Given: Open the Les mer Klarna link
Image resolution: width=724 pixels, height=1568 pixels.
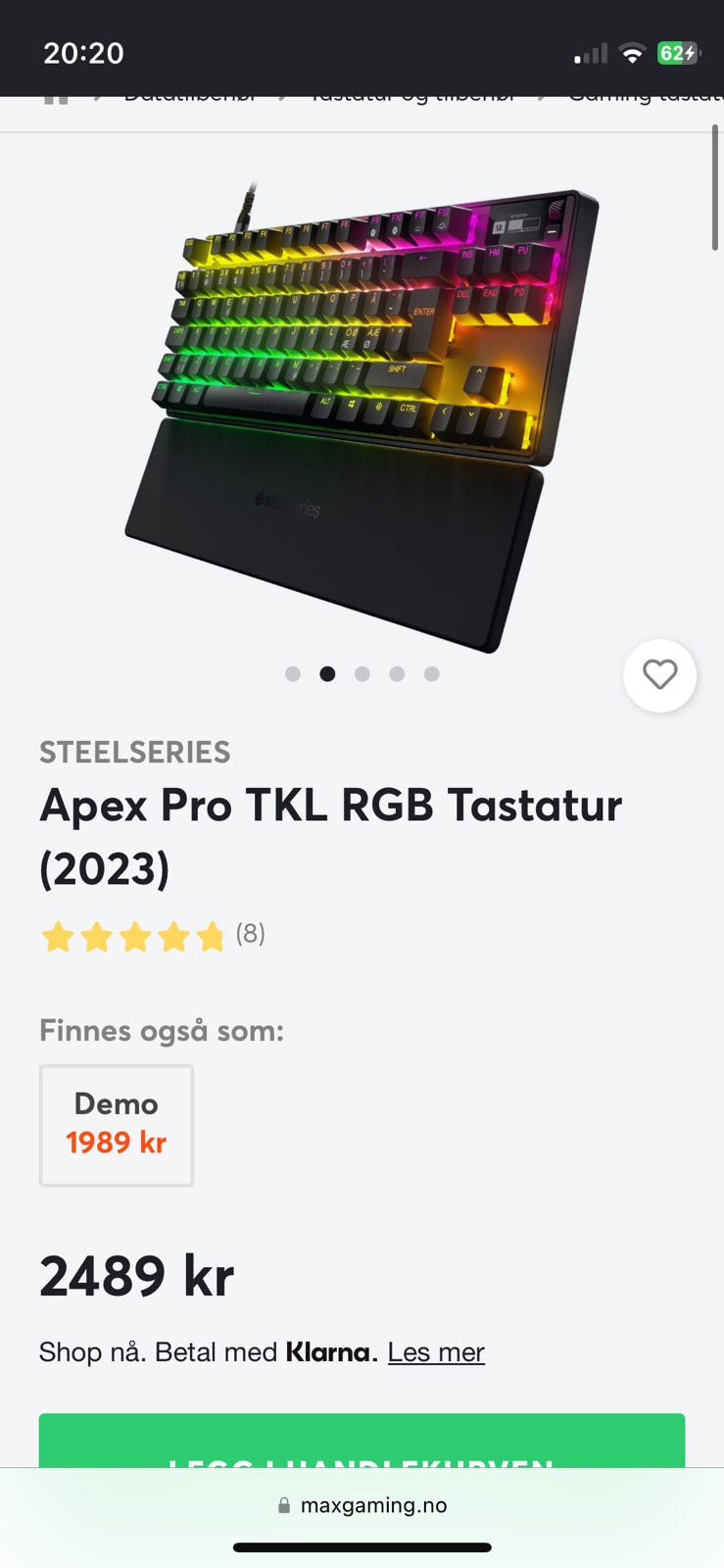Looking at the screenshot, I should (436, 1352).
